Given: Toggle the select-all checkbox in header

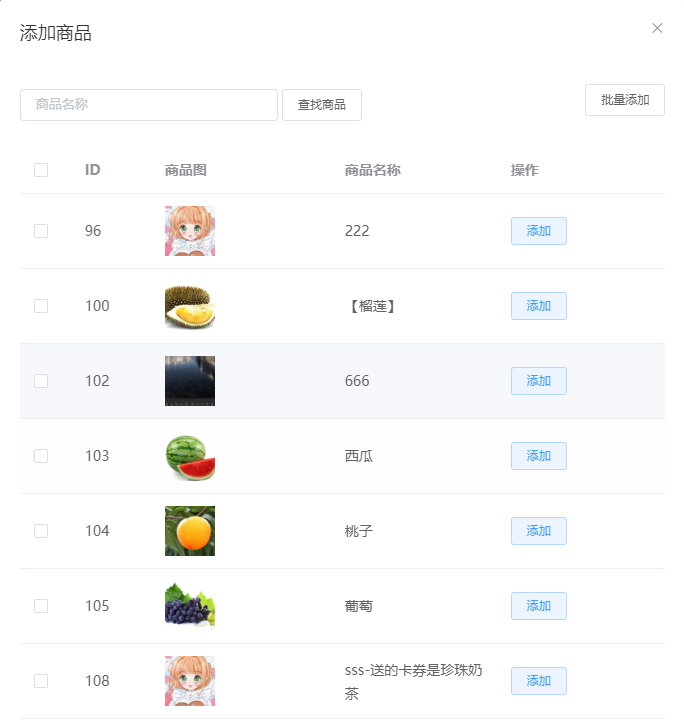Looking at the screenshot, I should pos(41,170).
